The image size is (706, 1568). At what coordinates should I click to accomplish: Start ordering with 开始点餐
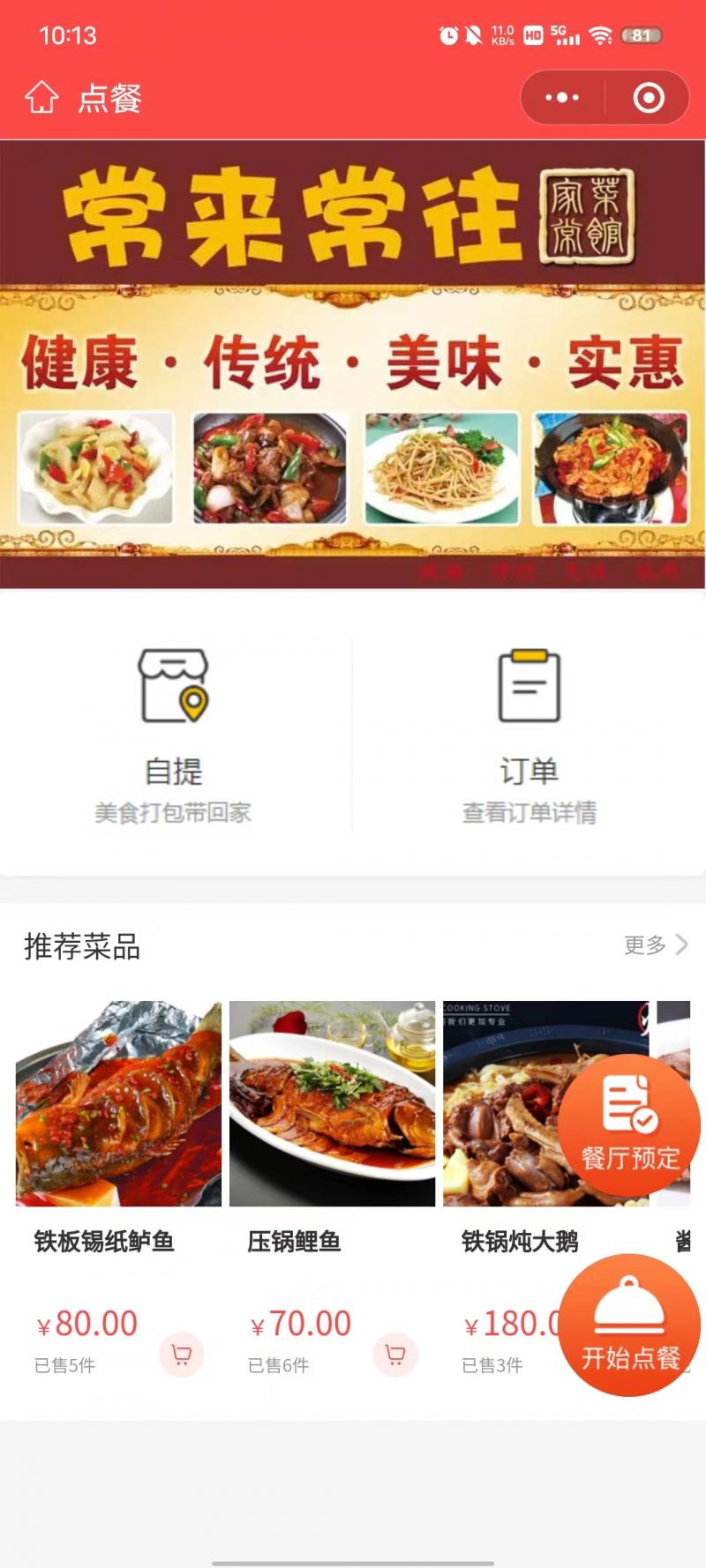pyautogui.click(x=629, y=1324)
